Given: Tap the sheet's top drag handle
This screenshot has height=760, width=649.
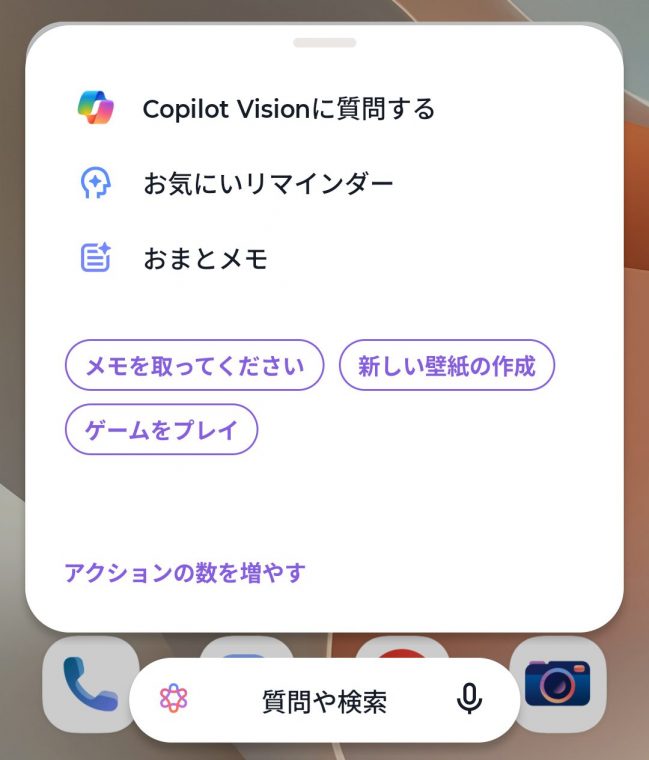Looking at the screenshot, I should (x=325, y=43).
